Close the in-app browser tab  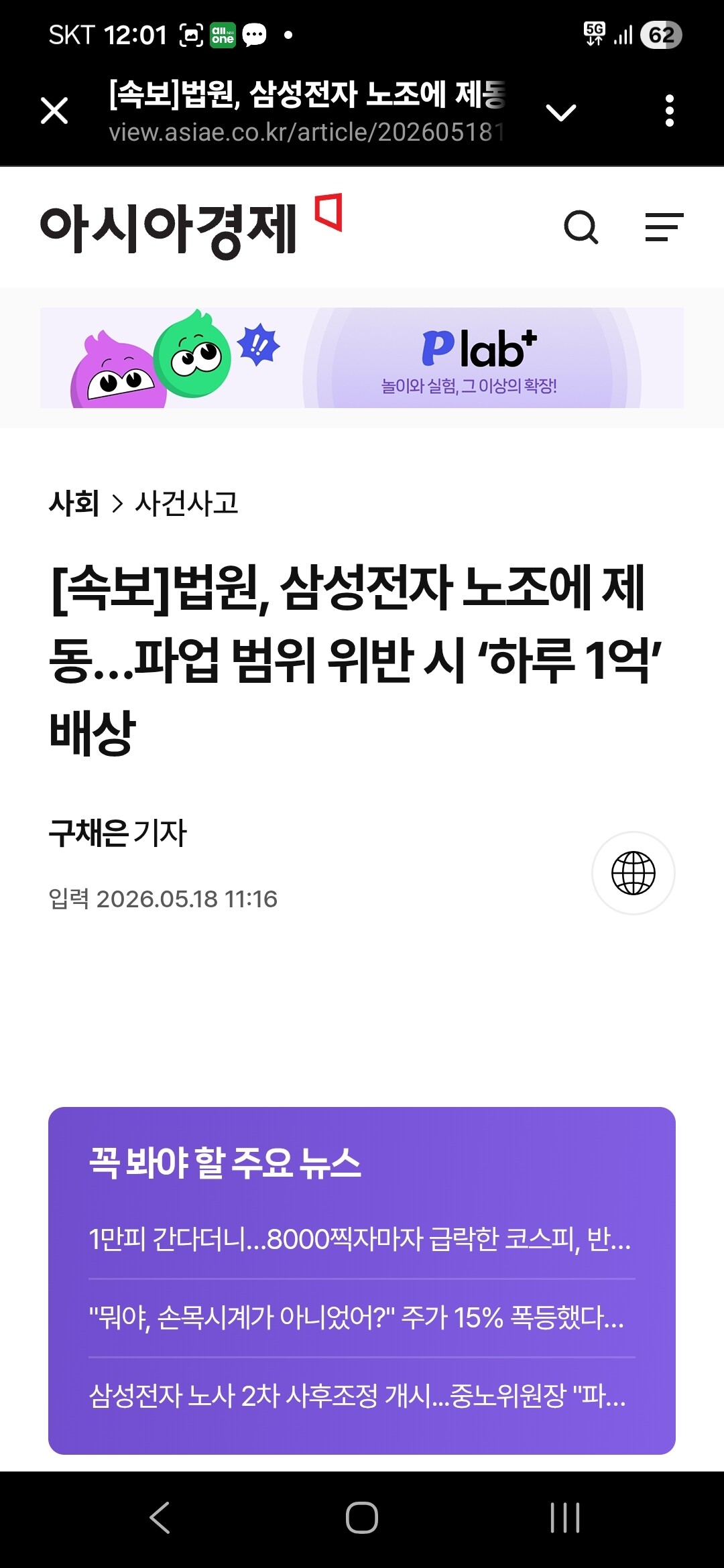[x=54, y=111]
